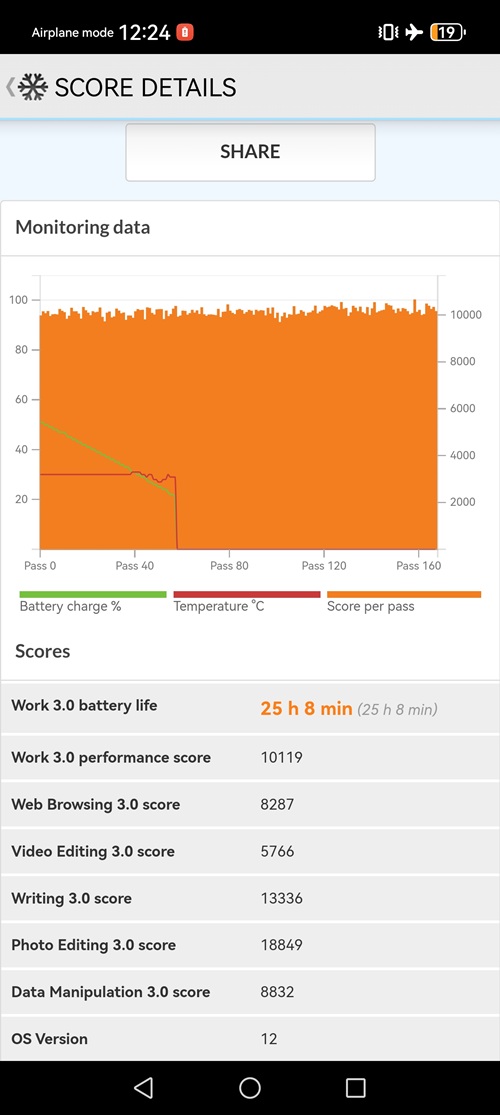The image size is (500, 1115).
Task: Go back from Score Details
Action: 10,87
